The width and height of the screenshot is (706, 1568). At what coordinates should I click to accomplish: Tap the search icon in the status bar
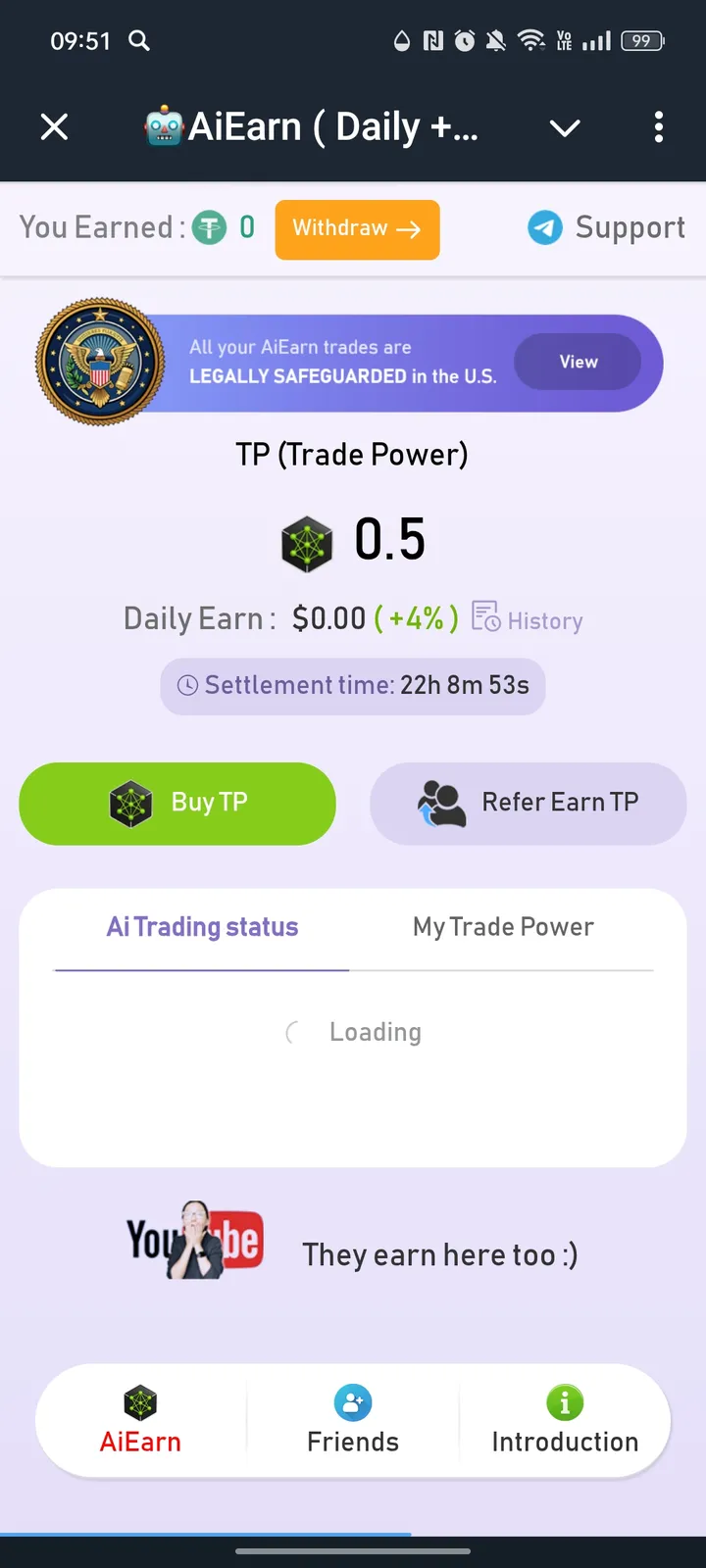tap(138, 41)
